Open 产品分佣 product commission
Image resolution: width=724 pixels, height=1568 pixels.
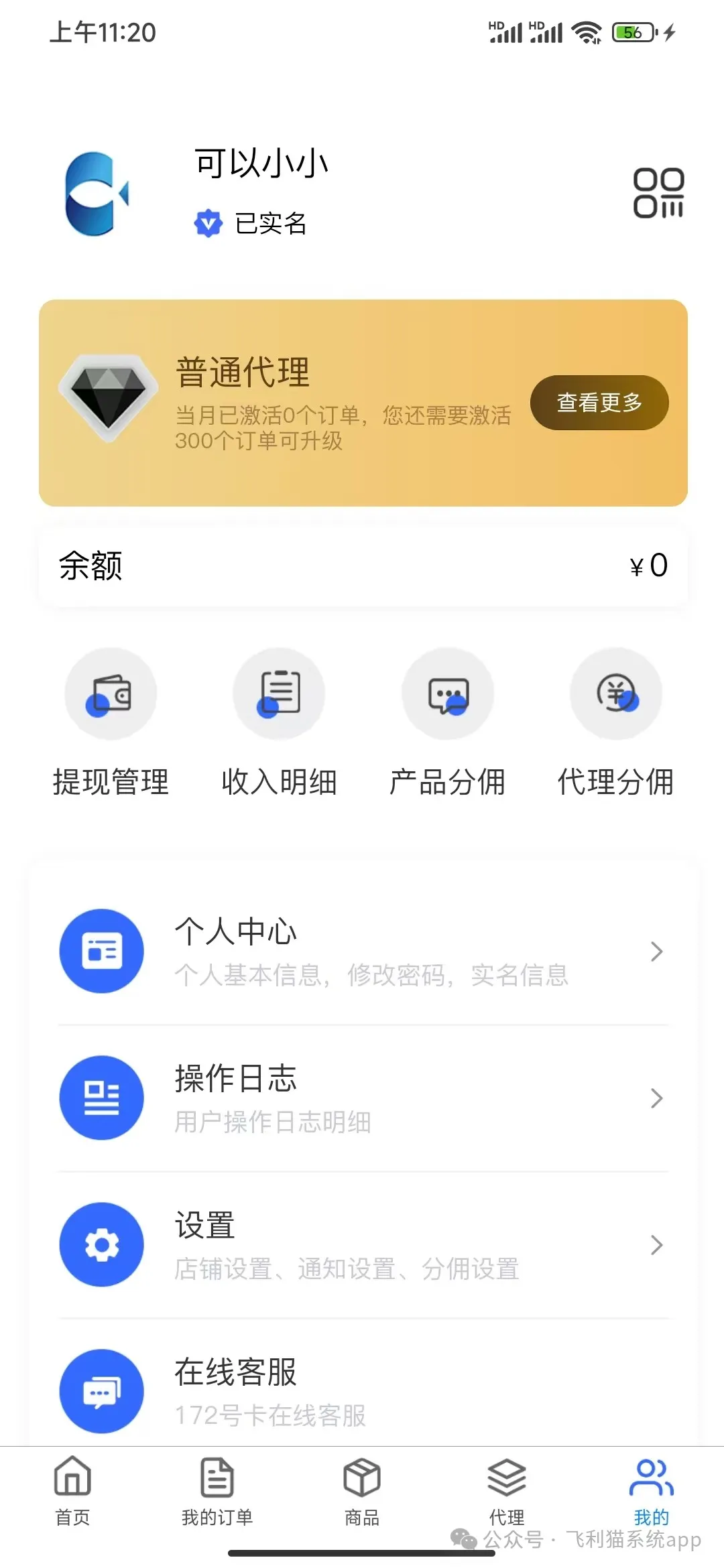447,722
